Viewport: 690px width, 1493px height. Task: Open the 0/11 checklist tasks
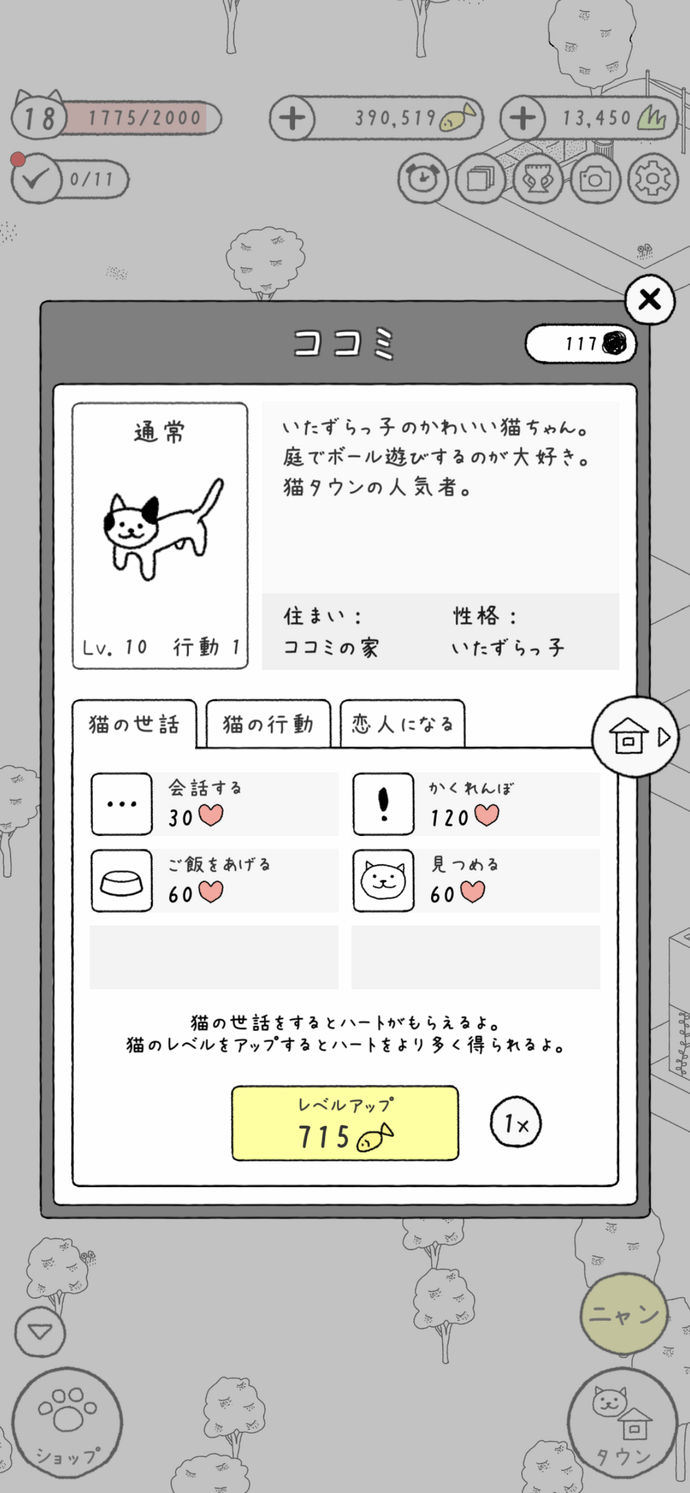[70, 180]
